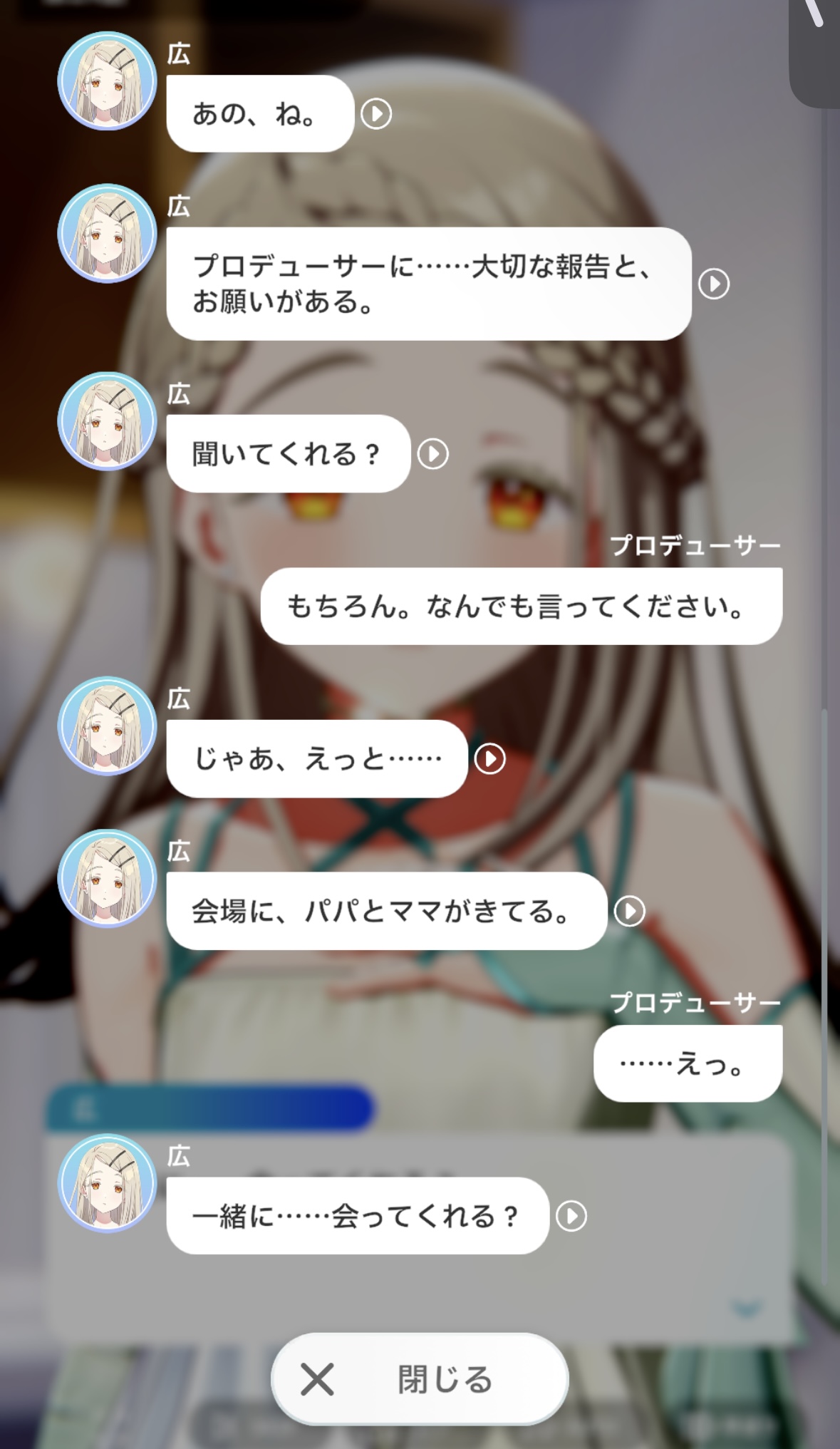Play voice for「一緒に……会ってくれる？」line
This screenshot has width=840, height=1449.
click(571, 1216)
